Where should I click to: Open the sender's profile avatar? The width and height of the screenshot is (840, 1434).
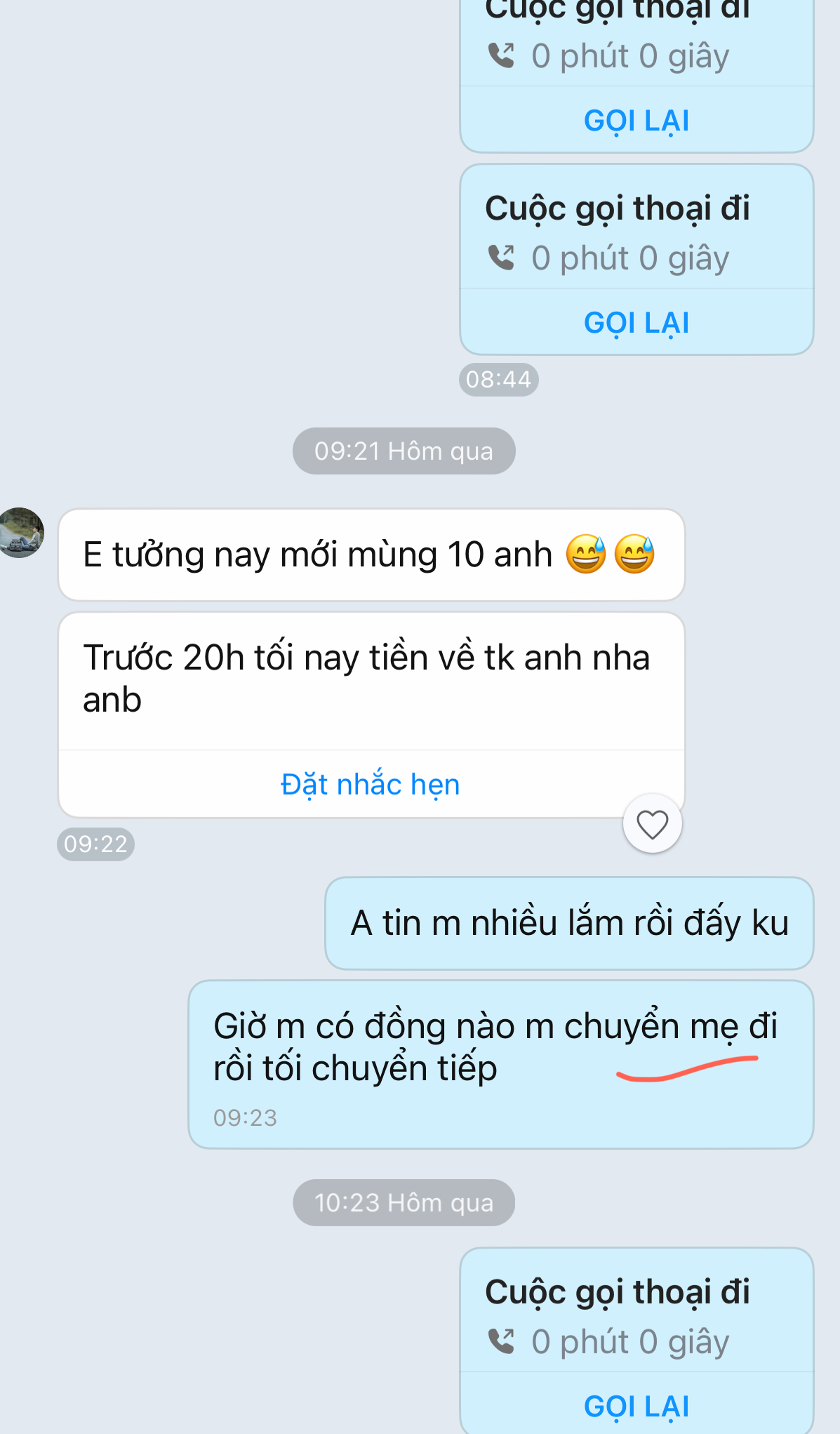[x=21, y=533]
